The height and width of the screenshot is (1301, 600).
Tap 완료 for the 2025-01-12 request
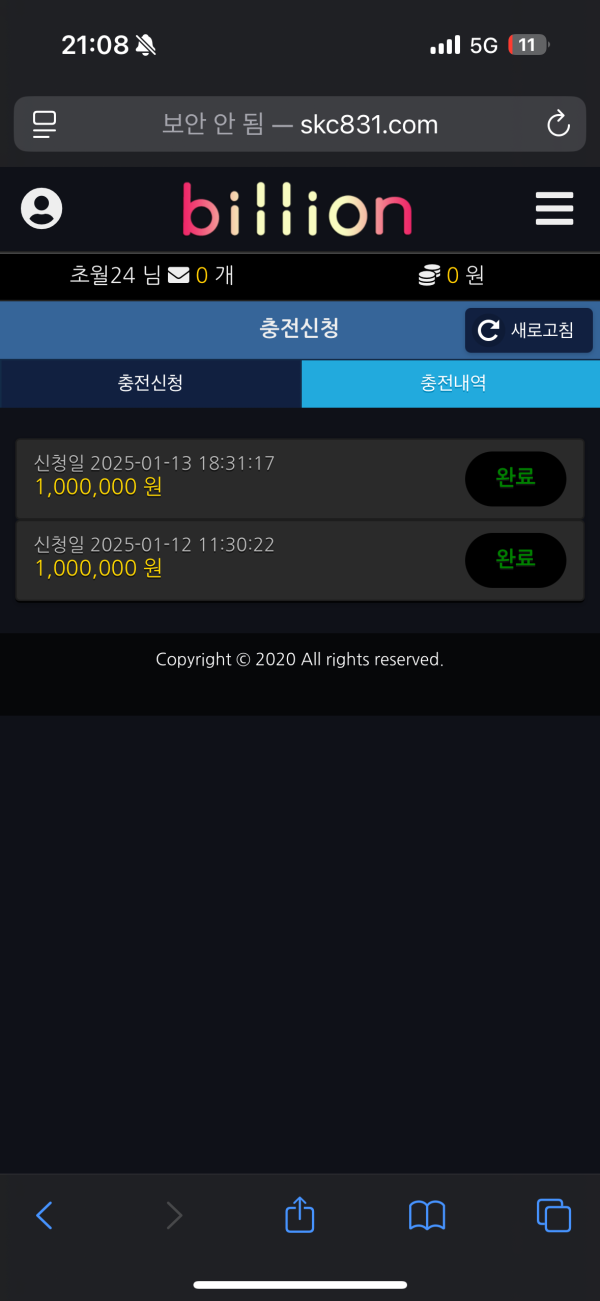(x=515, y=559)
